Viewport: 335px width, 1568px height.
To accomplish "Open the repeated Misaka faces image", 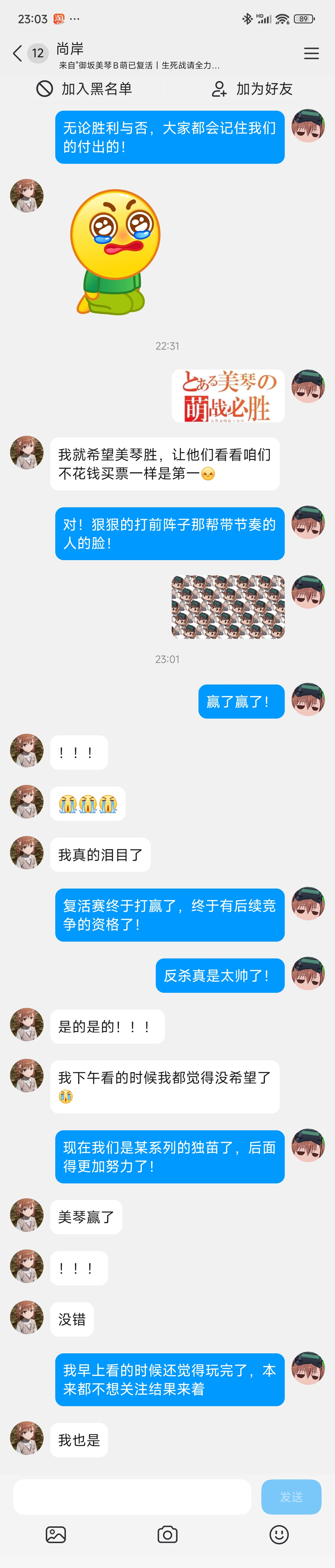I will (x=228, y=607).
